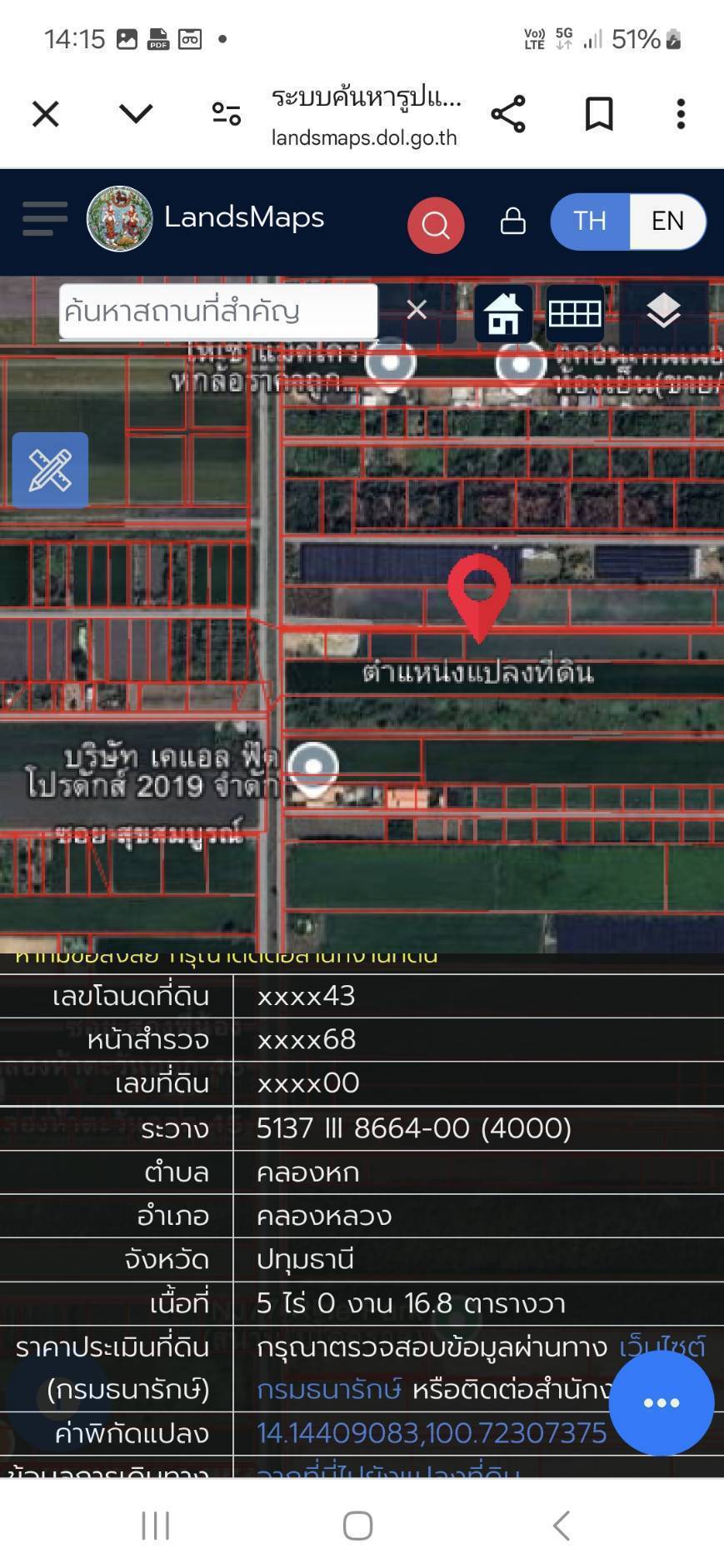The width and height of the screenshot is (724, 1568).
Task: Minimize tab with the down chevron
Action: point(136,113)
